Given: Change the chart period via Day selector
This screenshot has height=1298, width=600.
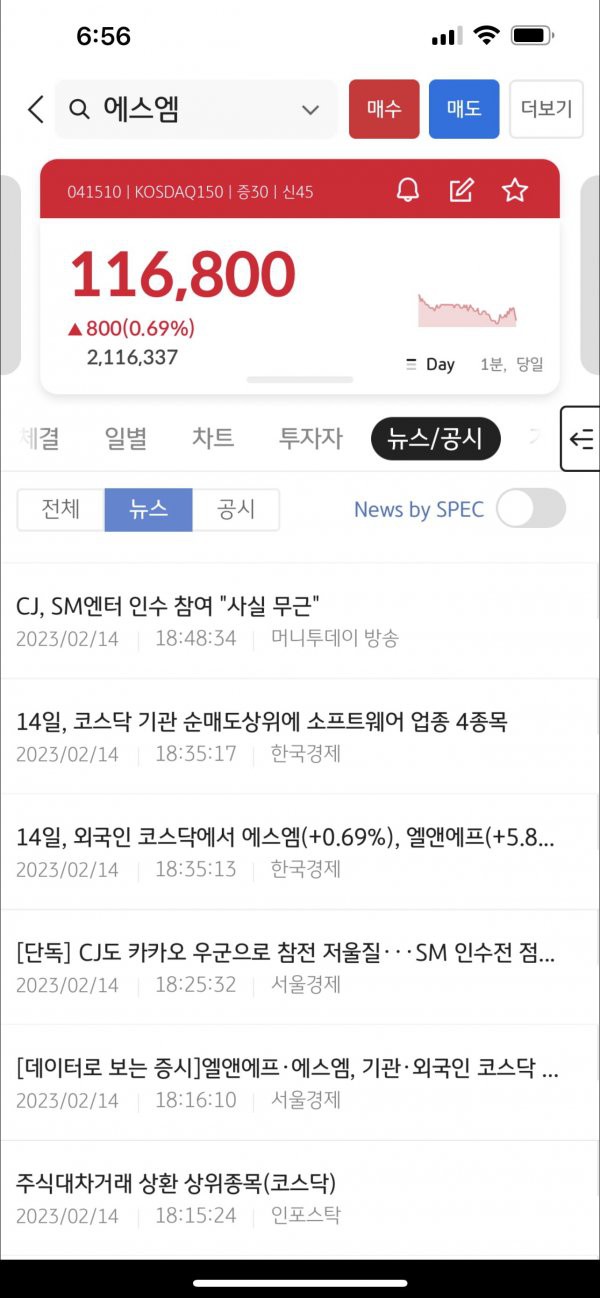Looking at the screenshot, I should click(431, 364).
